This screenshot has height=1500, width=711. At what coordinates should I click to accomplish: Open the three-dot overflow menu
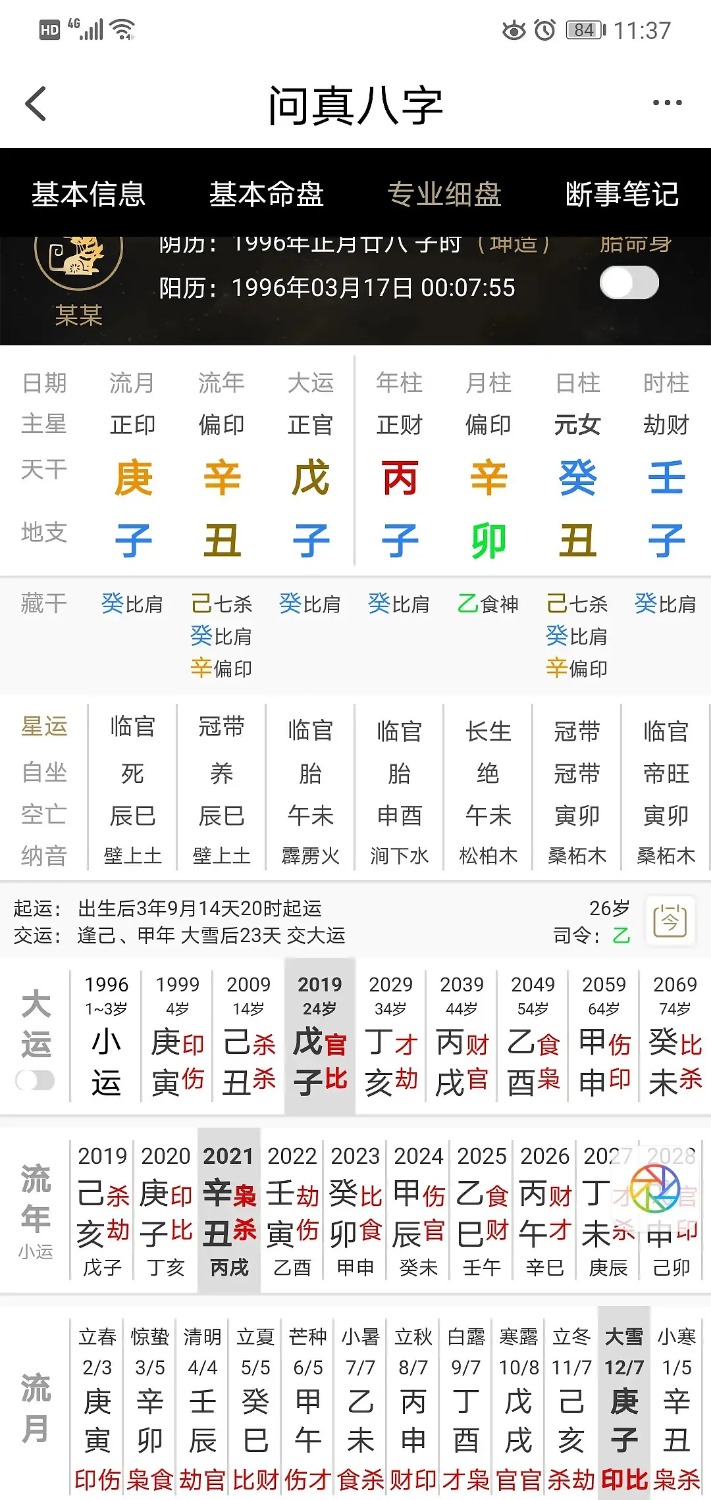[x=666, y=104]
